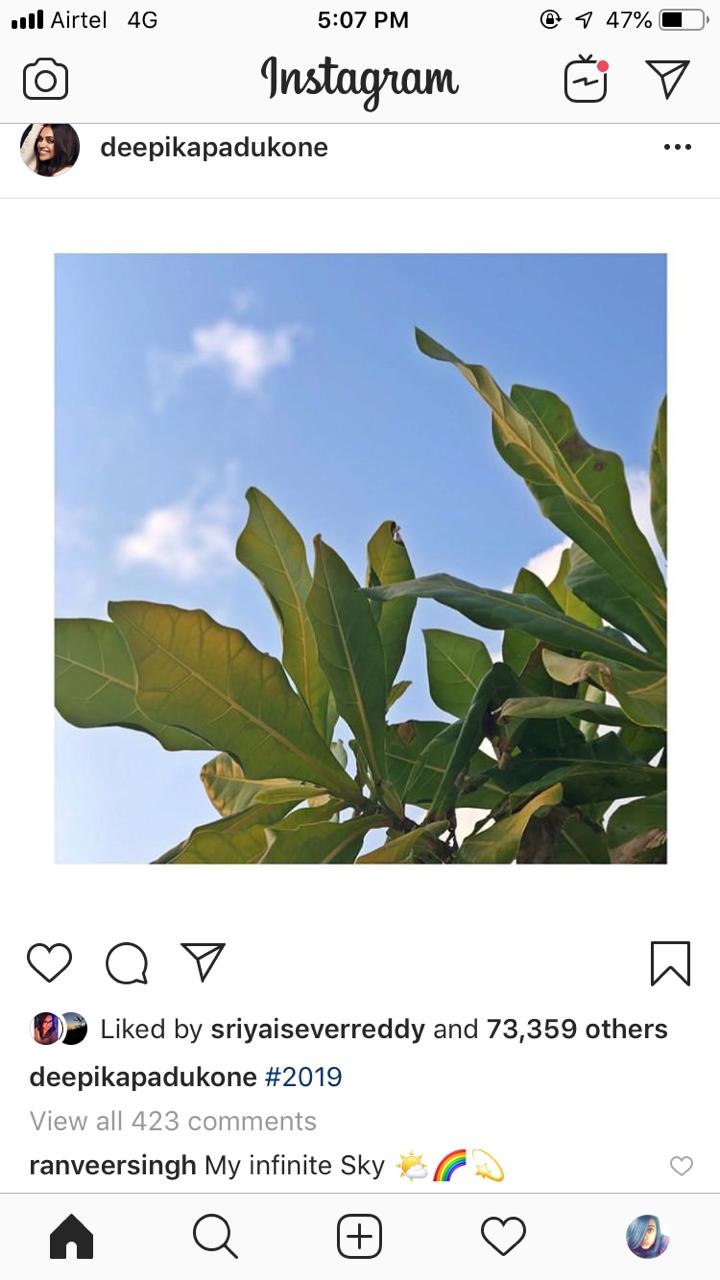
Task: Go to the Home feed tab
Action: [71, 1237]
